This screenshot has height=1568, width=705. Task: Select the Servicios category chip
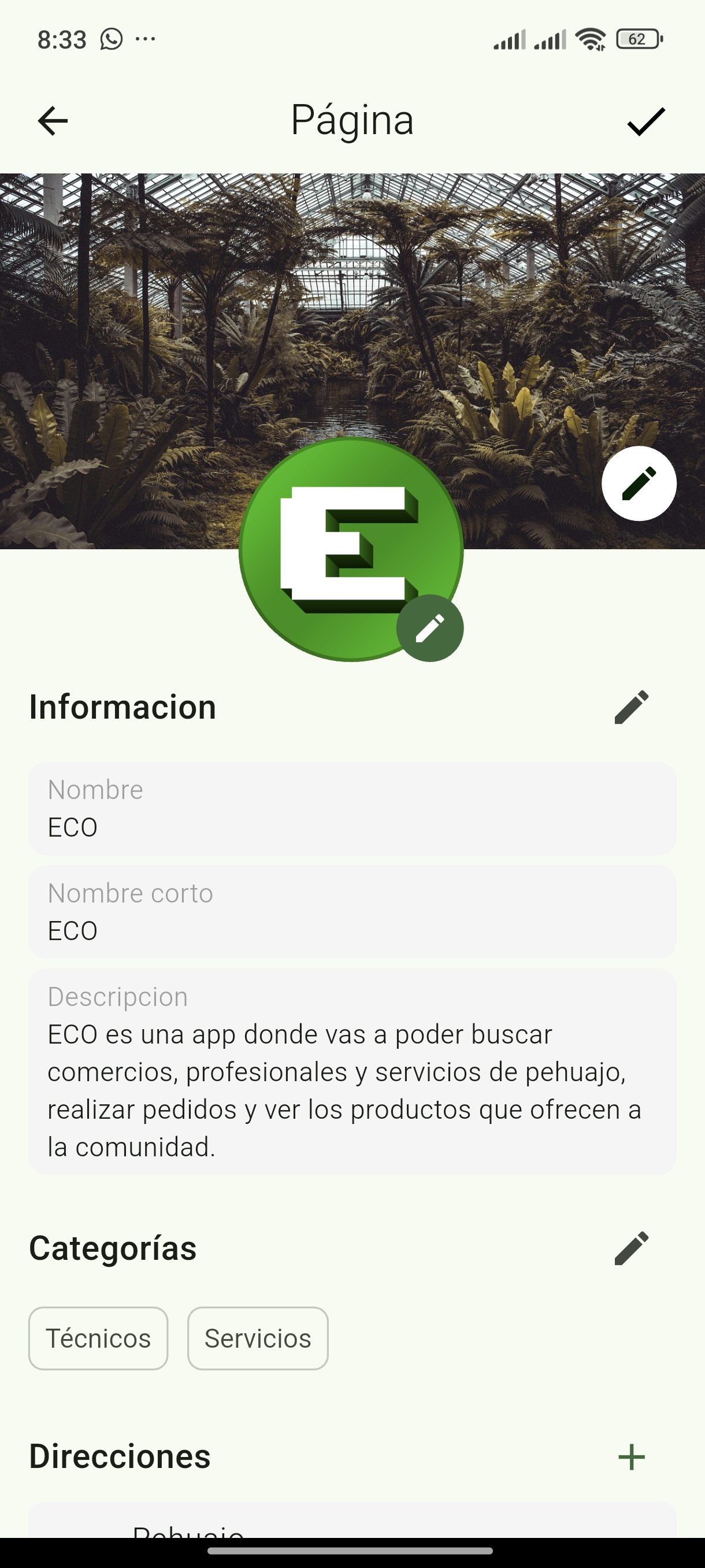[x=257, y=1338]
